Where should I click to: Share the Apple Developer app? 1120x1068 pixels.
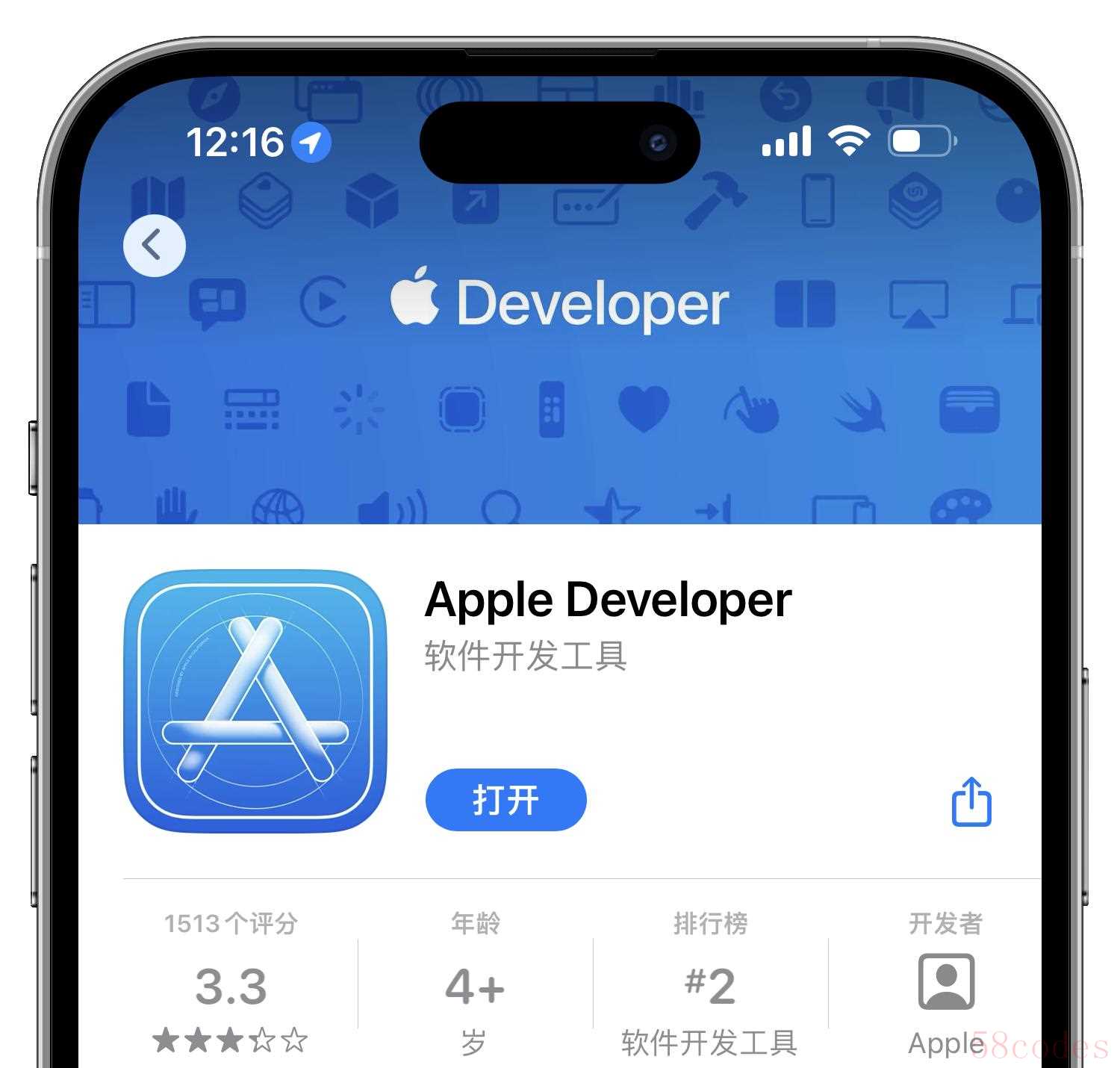(971, 801)
